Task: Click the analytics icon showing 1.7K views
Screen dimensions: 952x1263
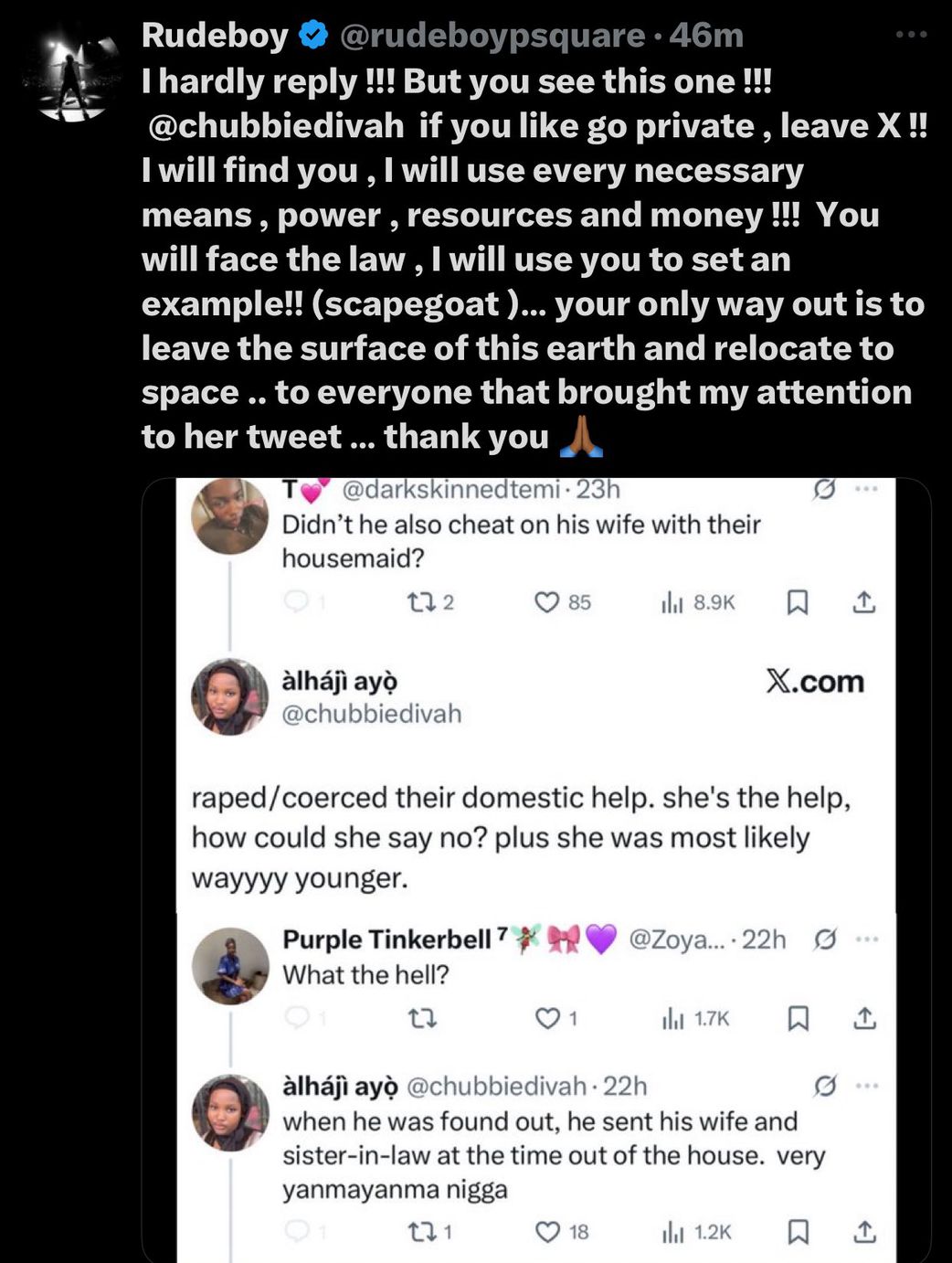Action: point(672,1018)
